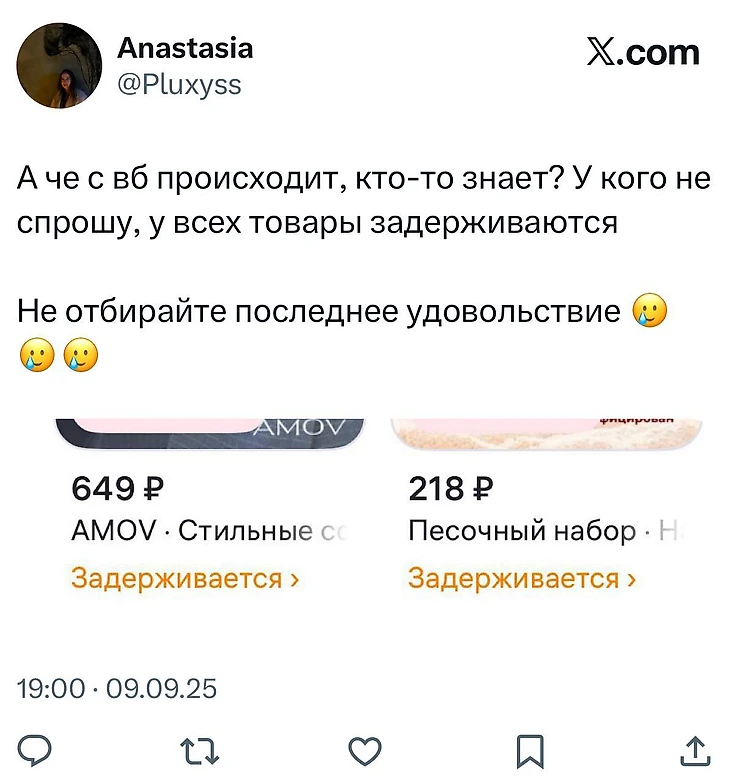The width and height of the screenshot is (730, 783).
Task: Open the @Pluxyss profile
Action: pos(178,85)
